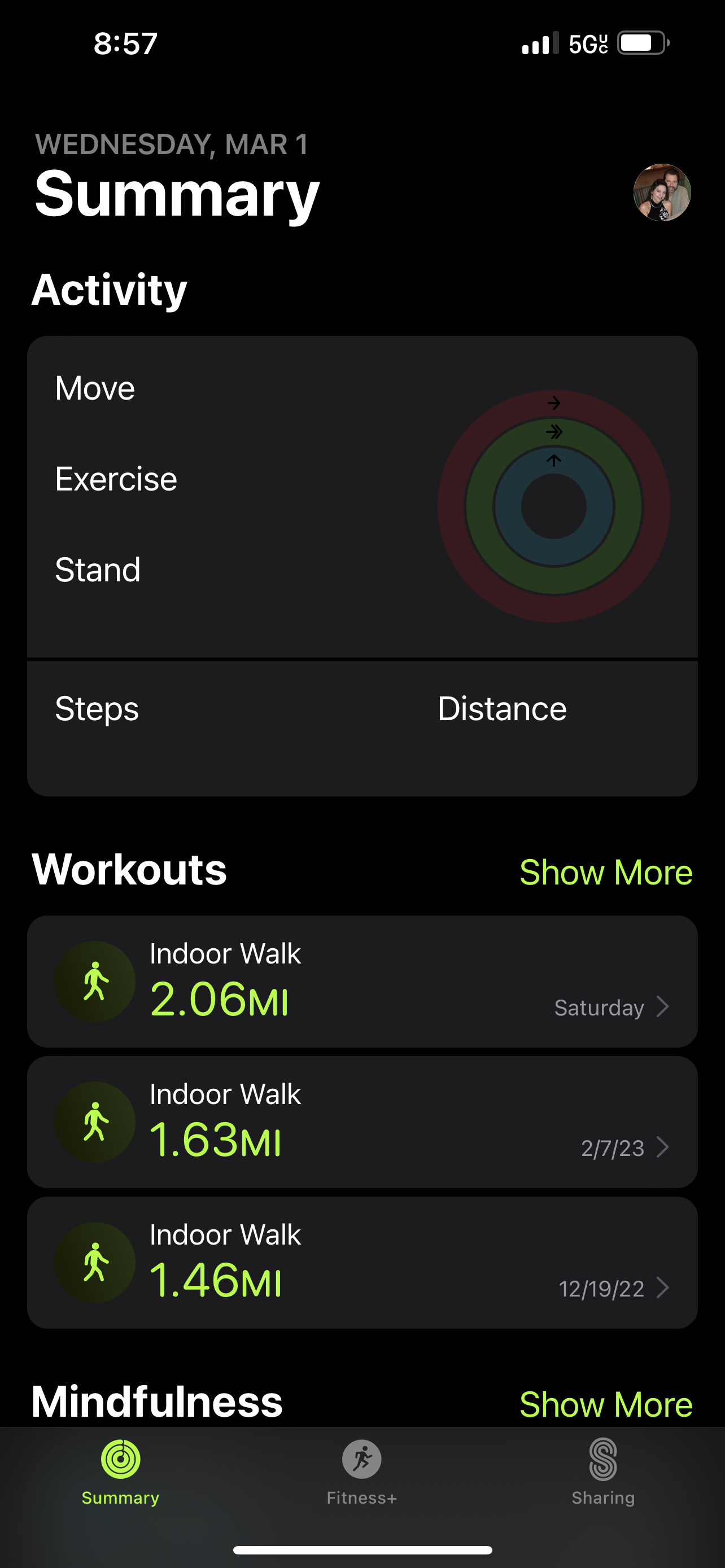The width and height of the screenshot is (725, 1568).
Task: Open the Activity rings card
Action: (x=362, y=496)
